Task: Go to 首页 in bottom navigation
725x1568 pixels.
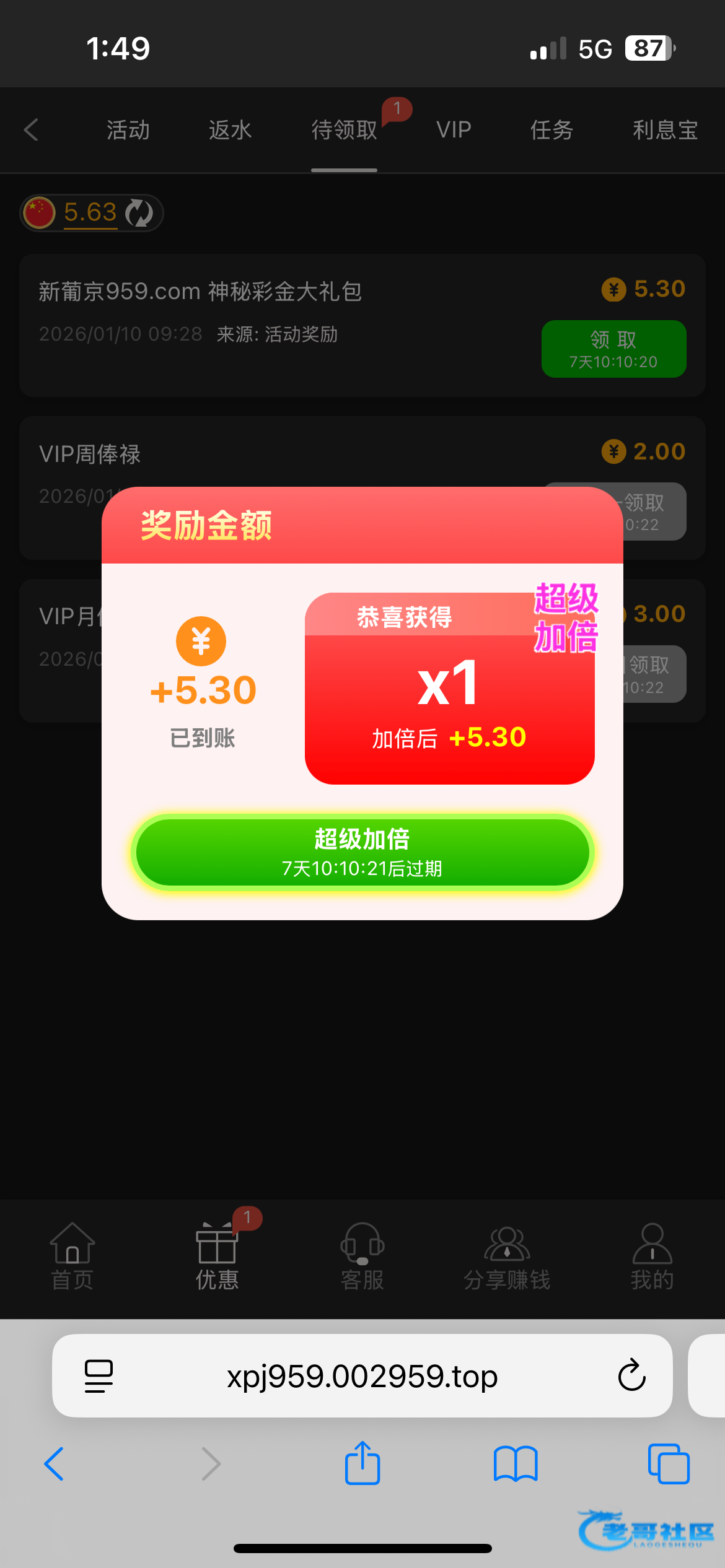Action: click(x=72, y=1256)
